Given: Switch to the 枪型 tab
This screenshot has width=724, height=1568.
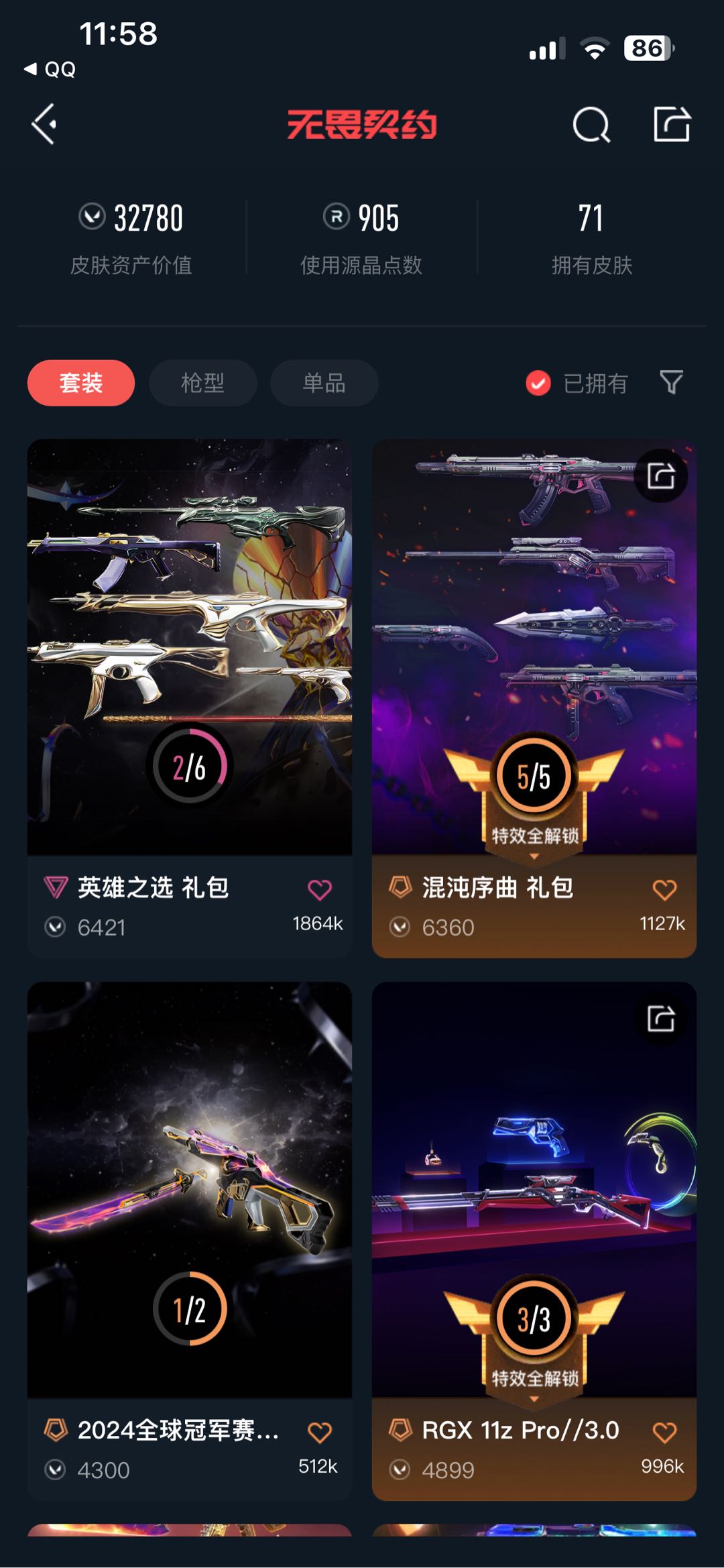Looking at the screenshot, I should pyautogui.click(x=202, y=383).
